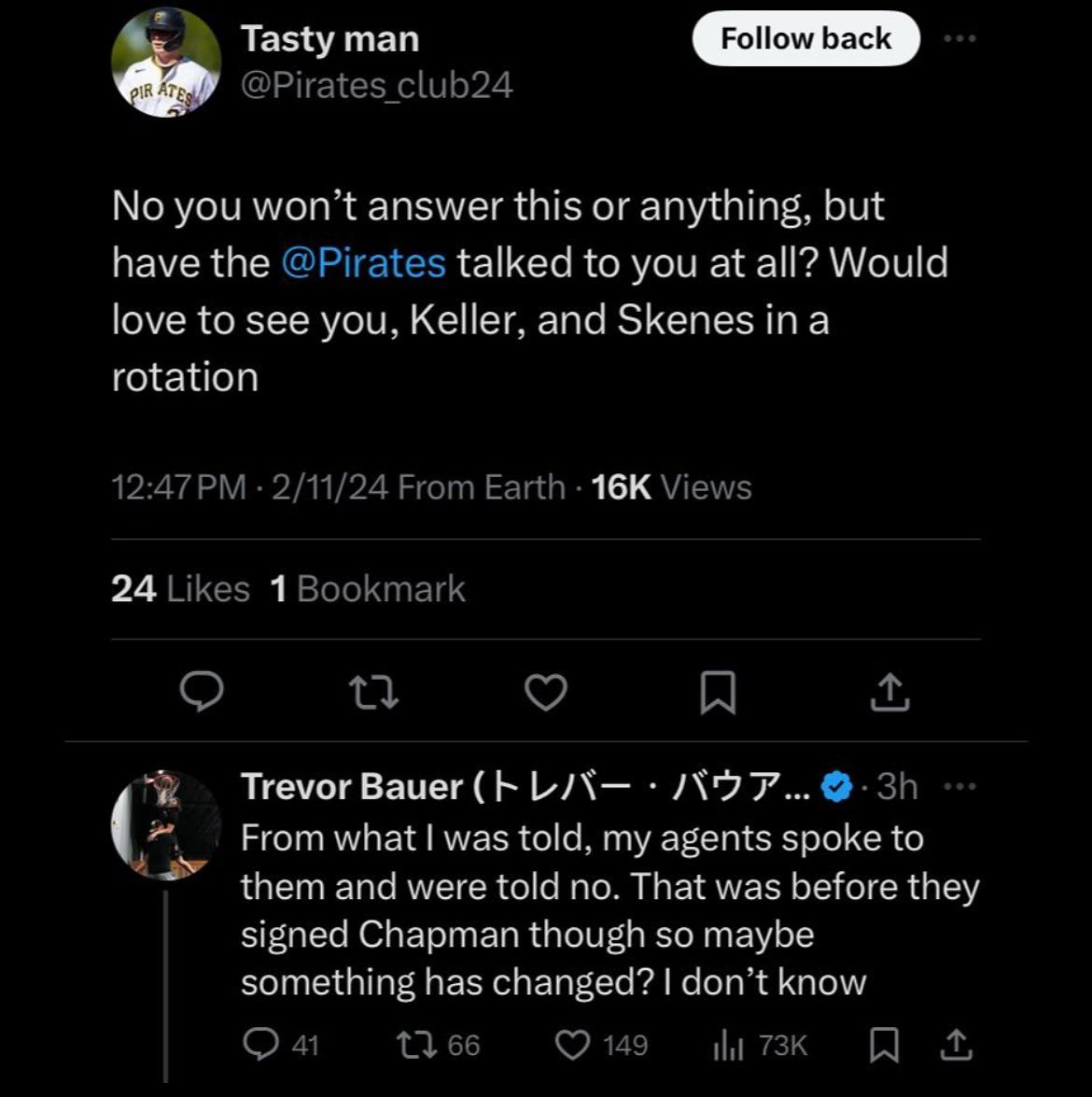Open the reply composer on Tasty man's tweet
This screenshot has width=1092, height=1097.
pyautogui.click(x=202, y=692)
